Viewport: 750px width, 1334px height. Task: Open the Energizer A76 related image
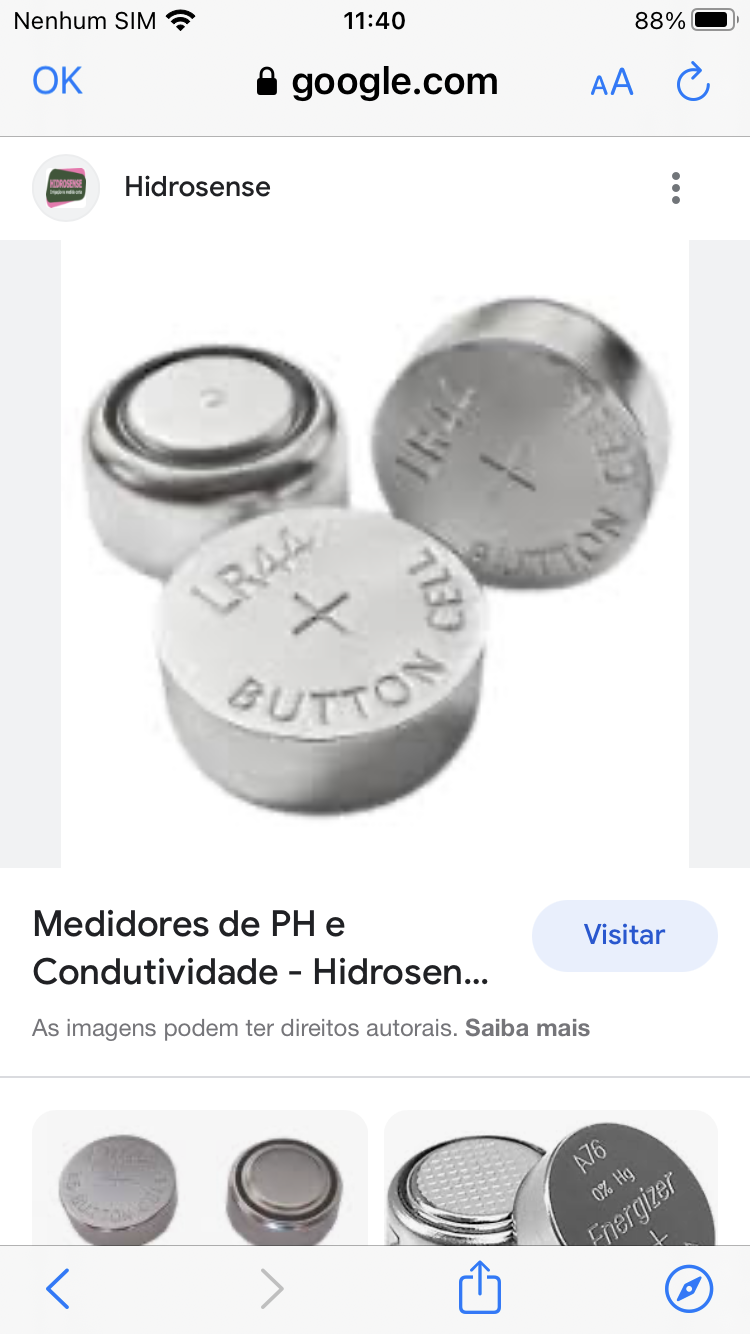click(x=551, y=1180)
